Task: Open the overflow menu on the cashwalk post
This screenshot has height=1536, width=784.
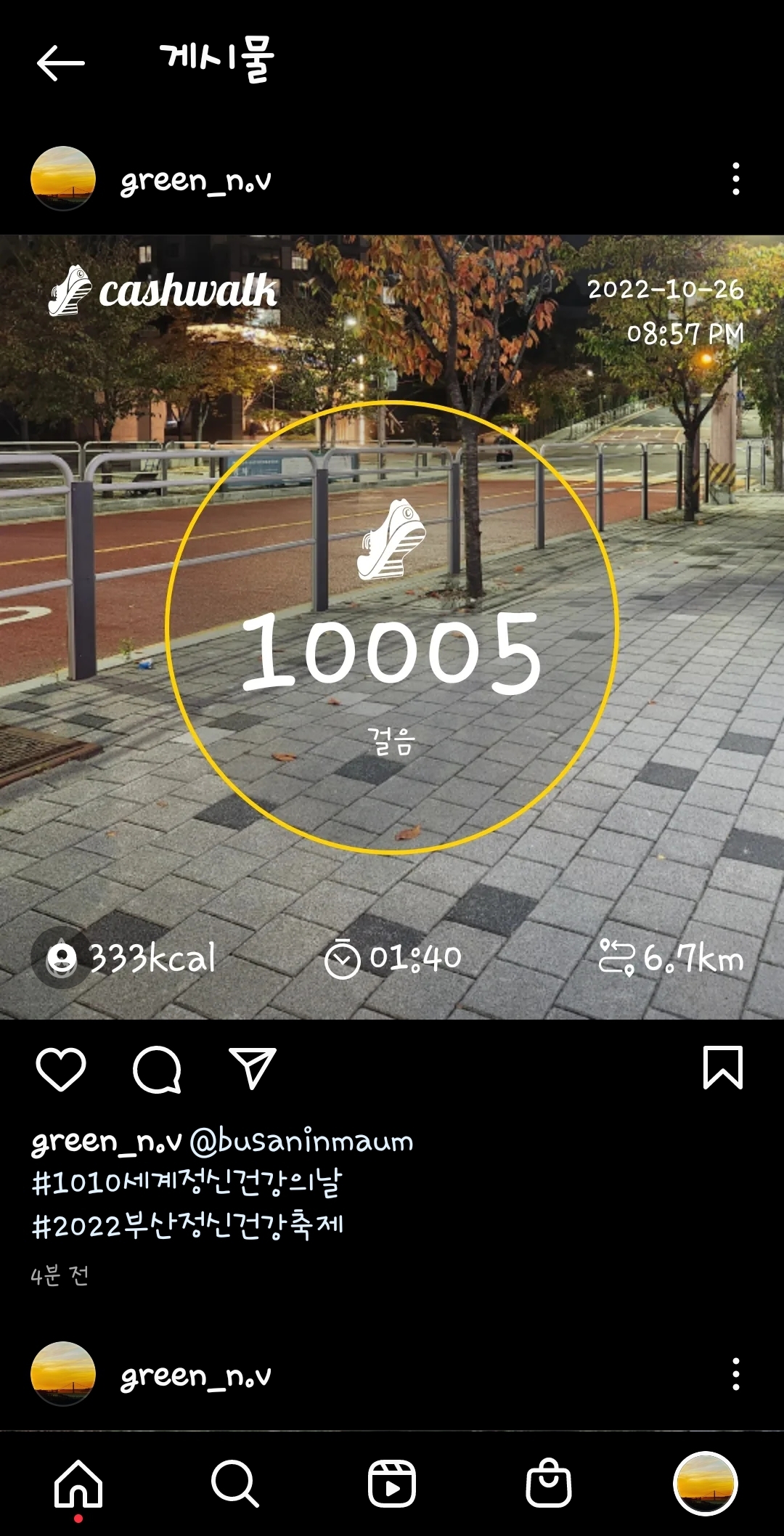Action: tap(735, 179)
